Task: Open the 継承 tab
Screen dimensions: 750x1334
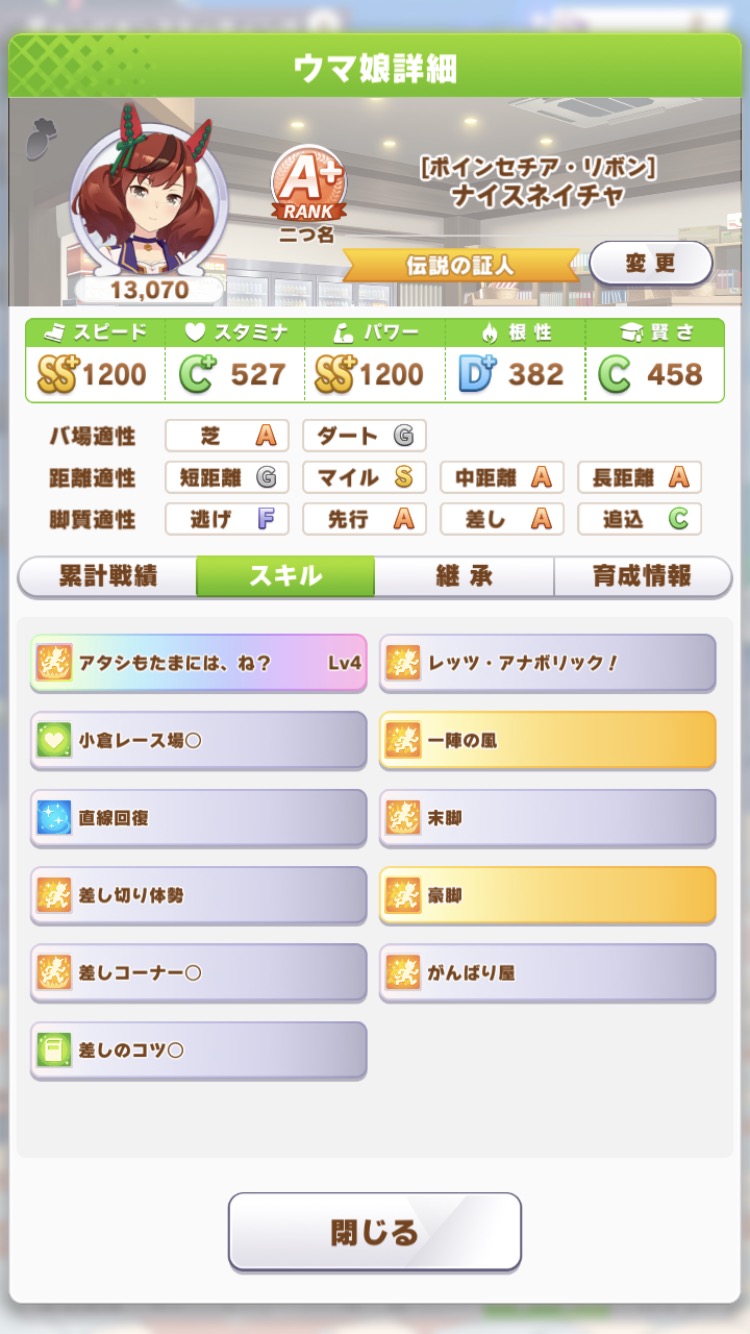Action: point(464,576)
